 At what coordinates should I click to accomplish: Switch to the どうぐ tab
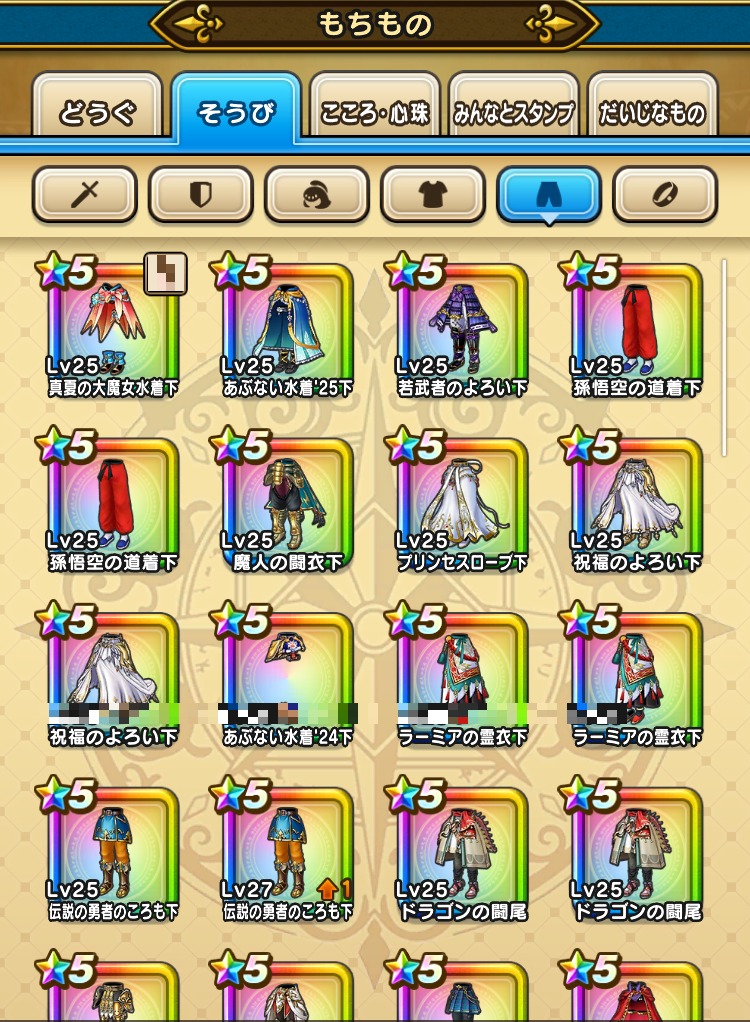coord(96,112)
